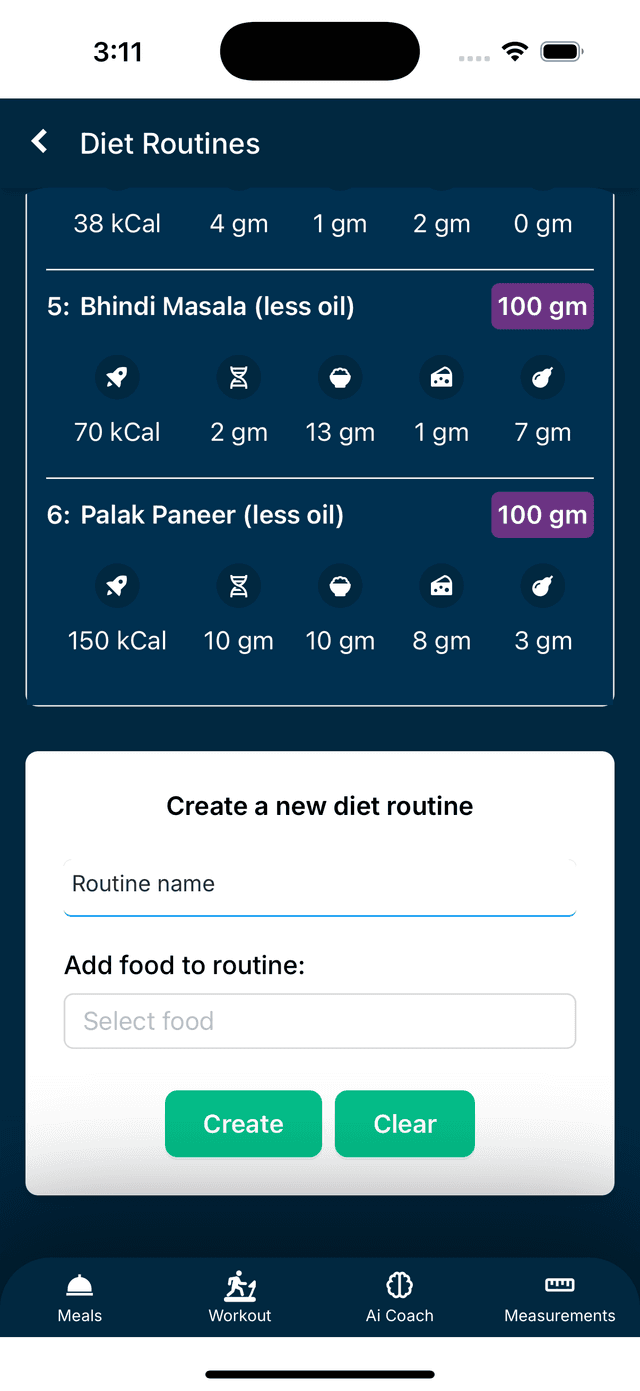This screenshot has width=640, height=1391.
Task: Open the Workout tab
Action: [240, 1298]
